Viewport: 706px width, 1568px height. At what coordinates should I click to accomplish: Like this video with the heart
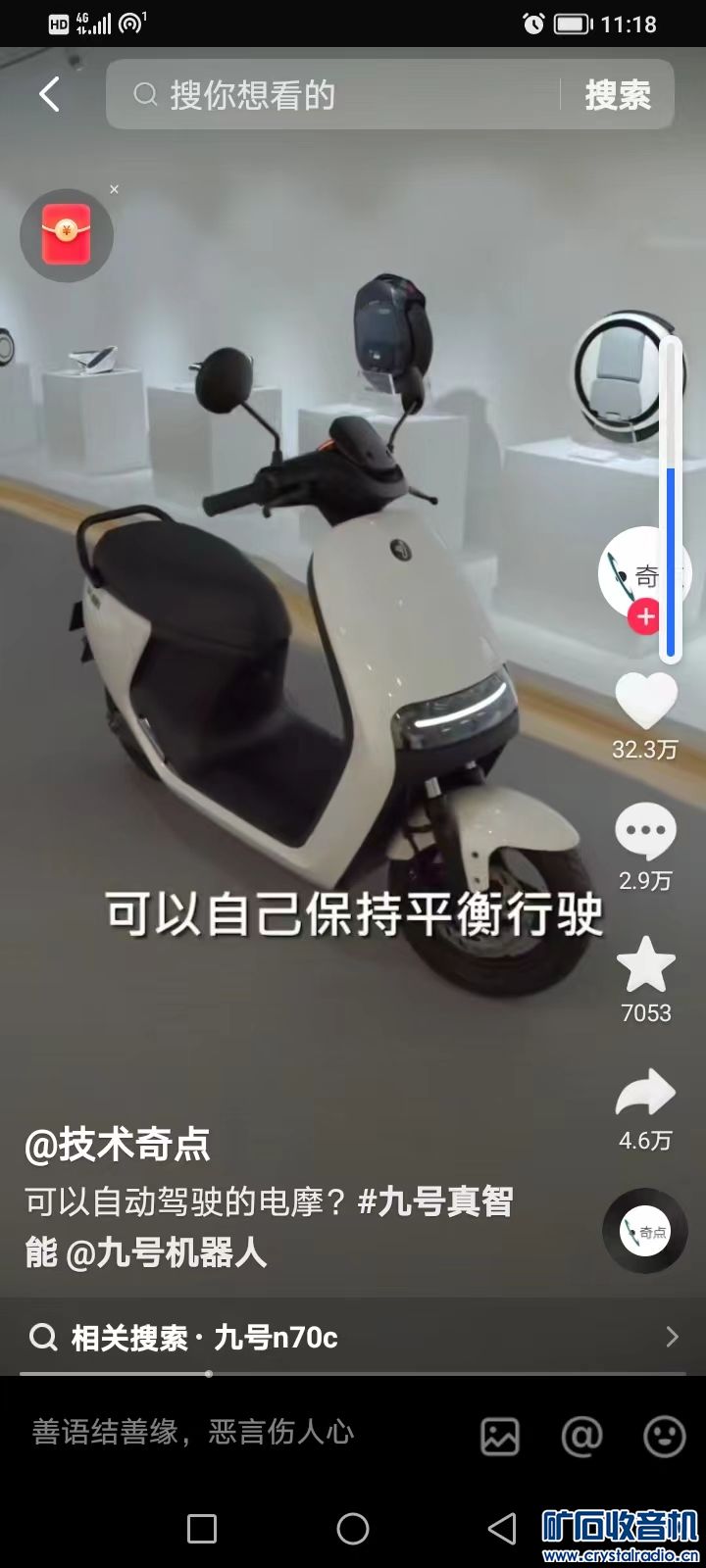coord(645,702)
